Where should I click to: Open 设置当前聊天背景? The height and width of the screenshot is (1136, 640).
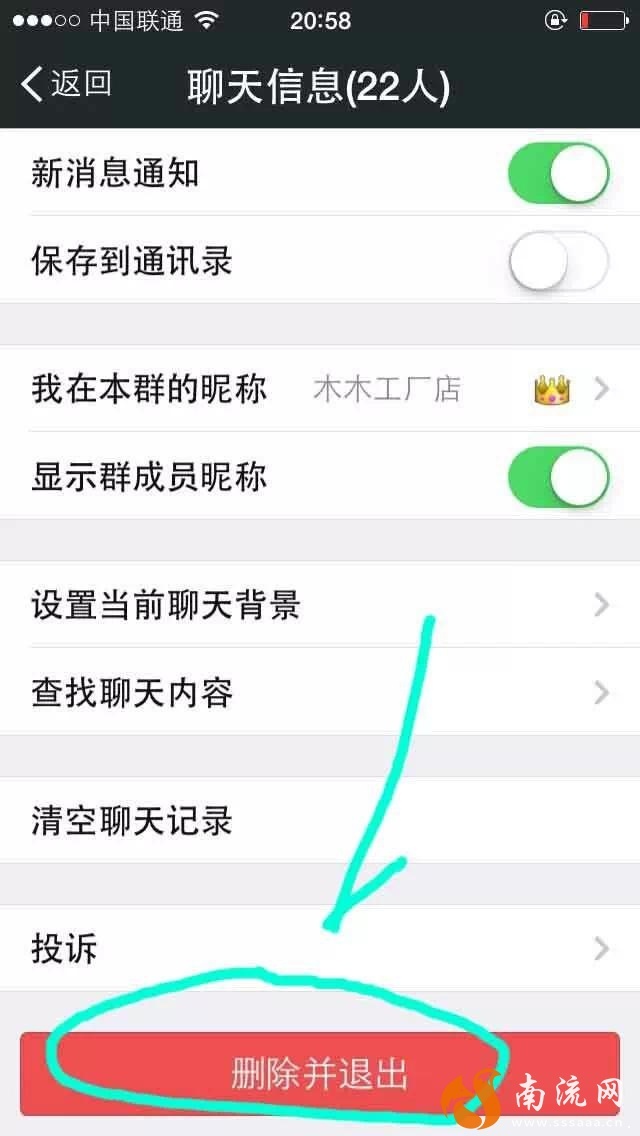(x=320, y=605)
